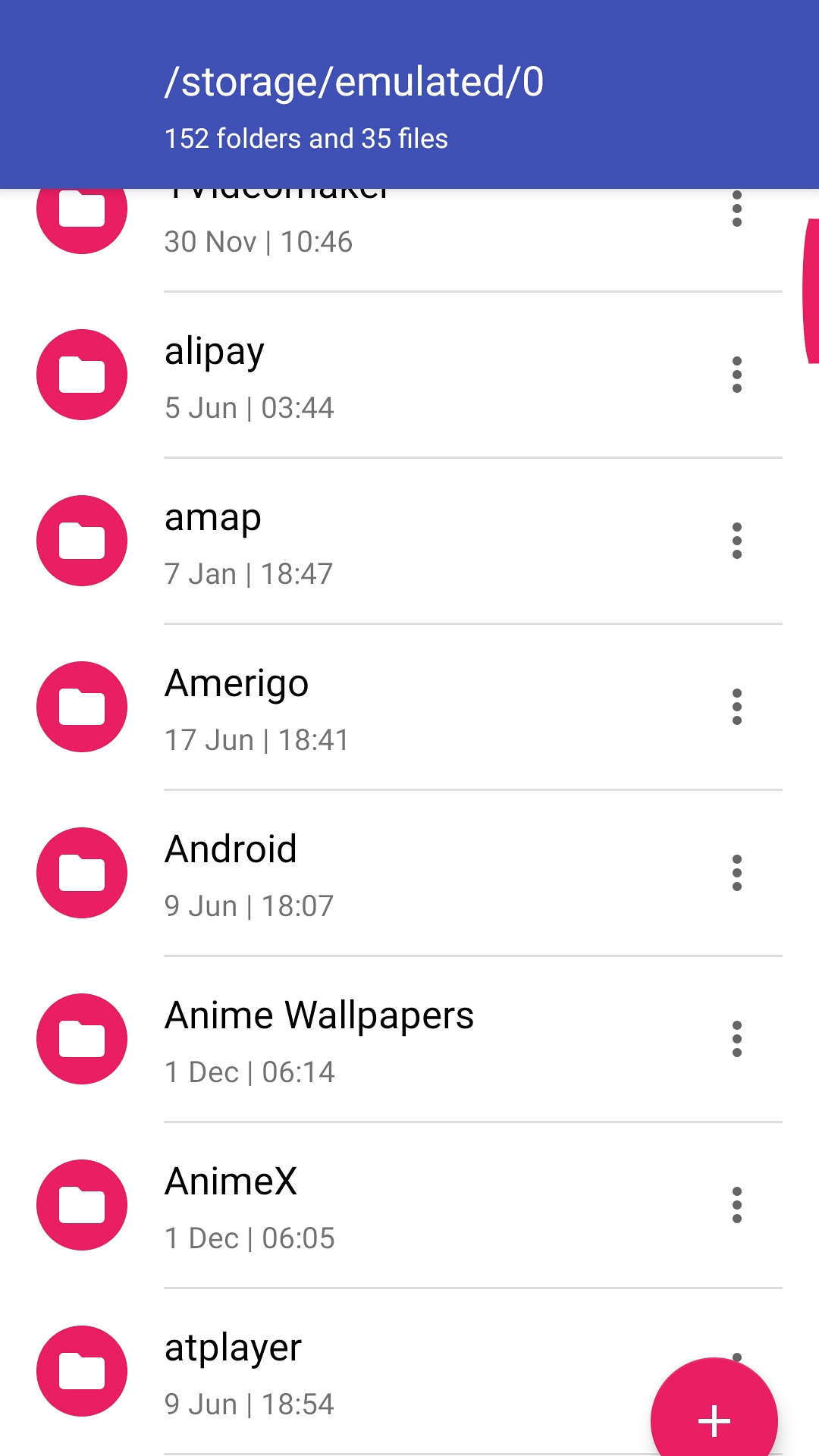Select the Android folder icon
Screen dimensions: 819x1456
(81, 873)
